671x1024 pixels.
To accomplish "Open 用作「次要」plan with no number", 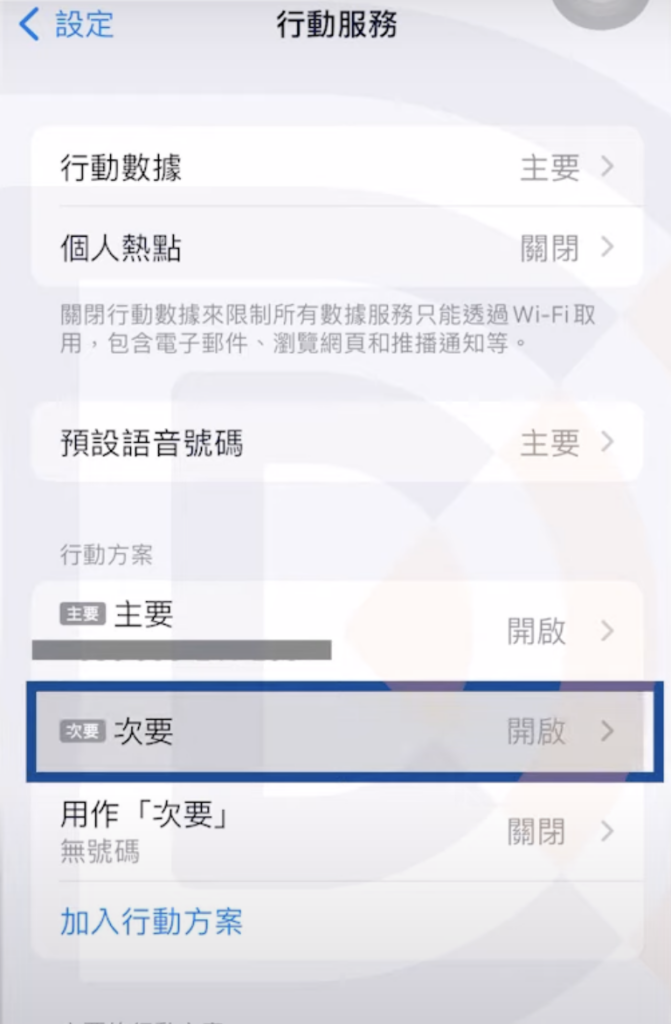I will tap(336, 830).
